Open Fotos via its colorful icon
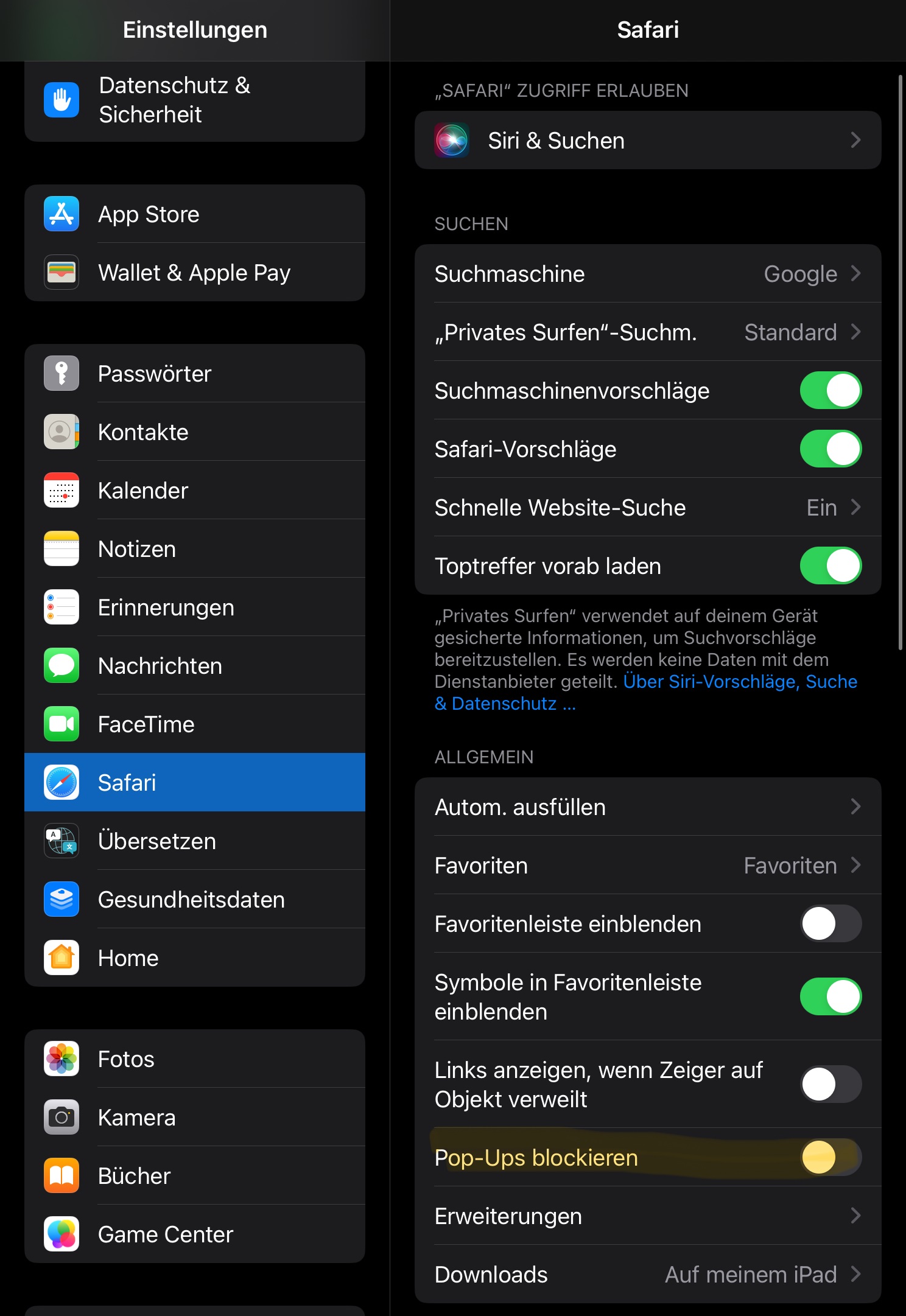 pos(61,1059)
